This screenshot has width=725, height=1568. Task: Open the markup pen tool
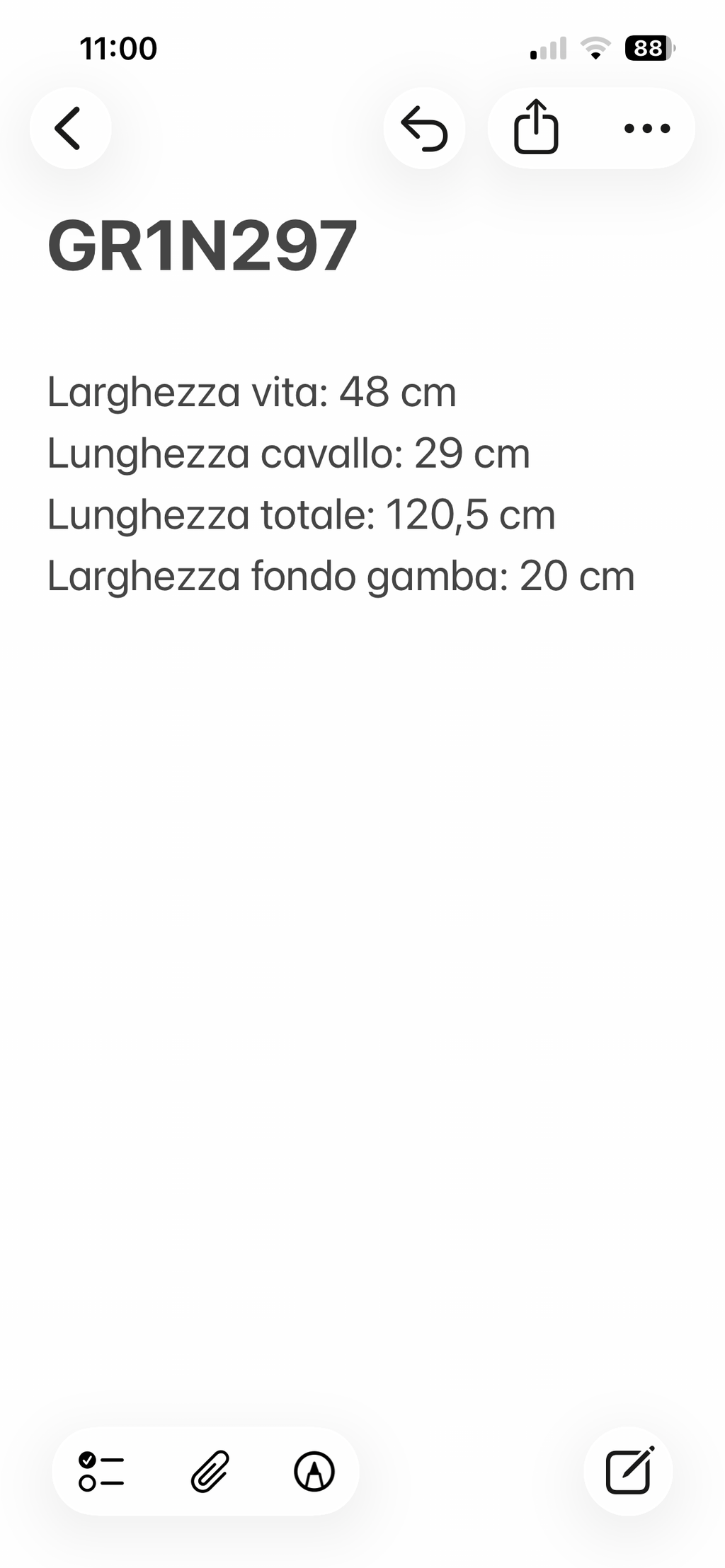click(x=314, y=1471)
